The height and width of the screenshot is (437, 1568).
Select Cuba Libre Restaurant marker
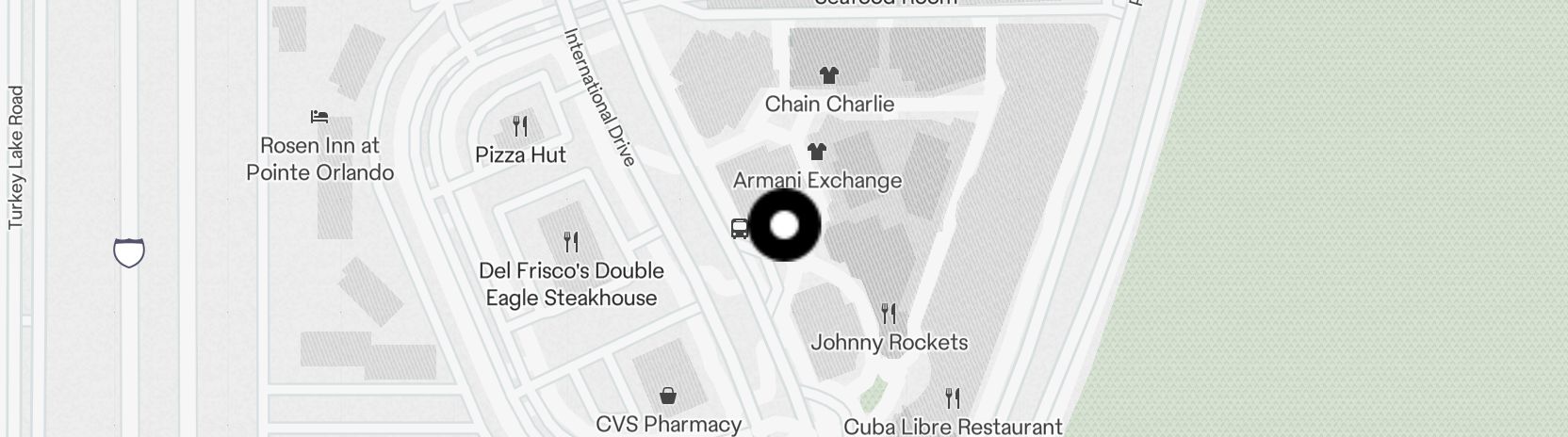953,398
